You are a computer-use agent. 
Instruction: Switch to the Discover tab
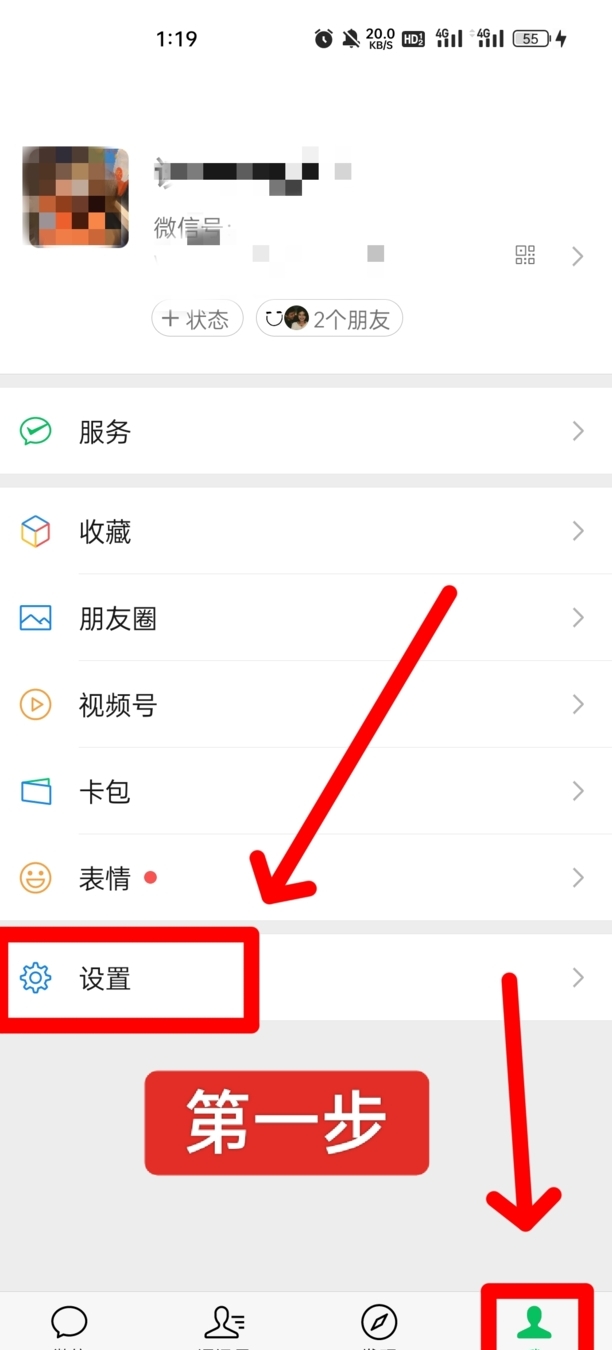click(379, 1325)
